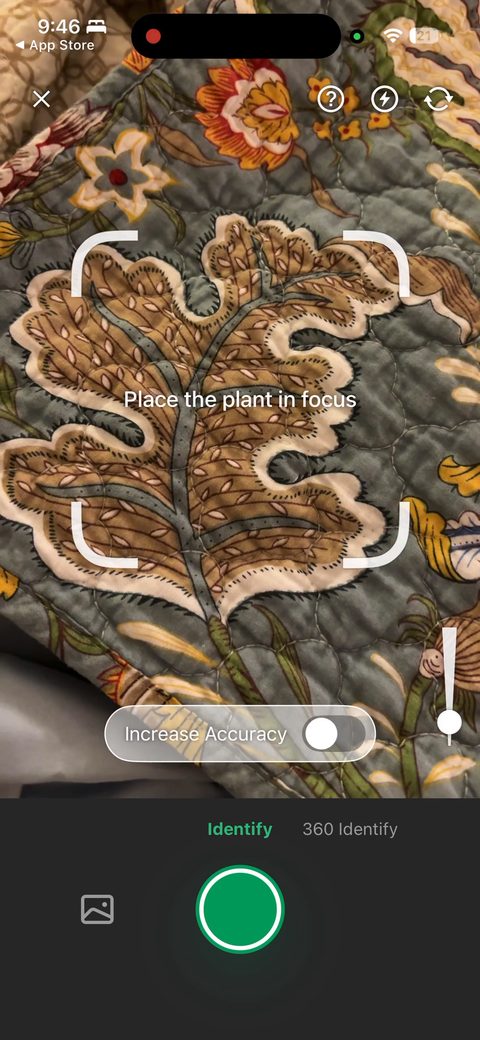Viewport: 480px width, 1040px height.
Task: Capture a photo with the green shutter
Action: pos(240,909)
